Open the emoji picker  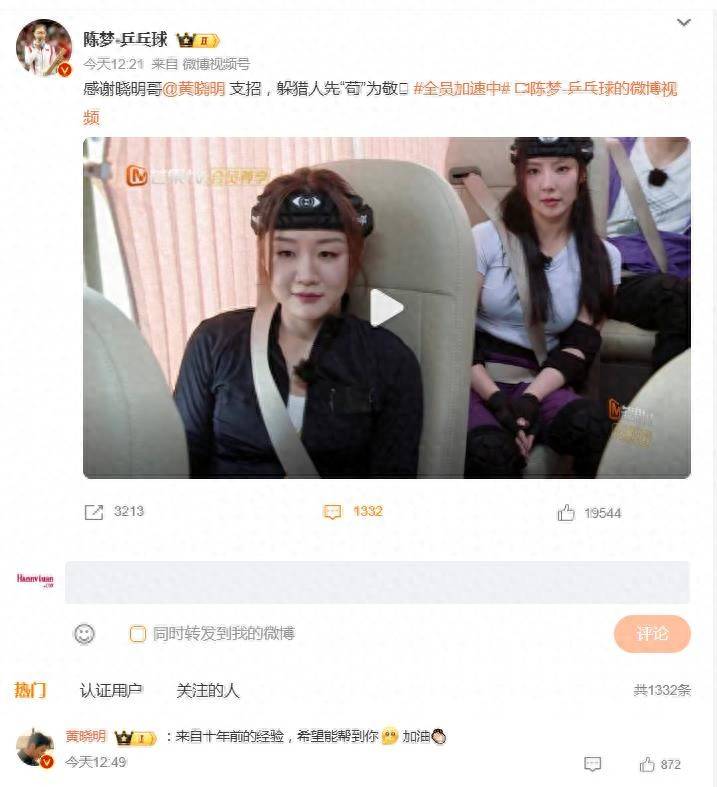[x=85, y=634]
